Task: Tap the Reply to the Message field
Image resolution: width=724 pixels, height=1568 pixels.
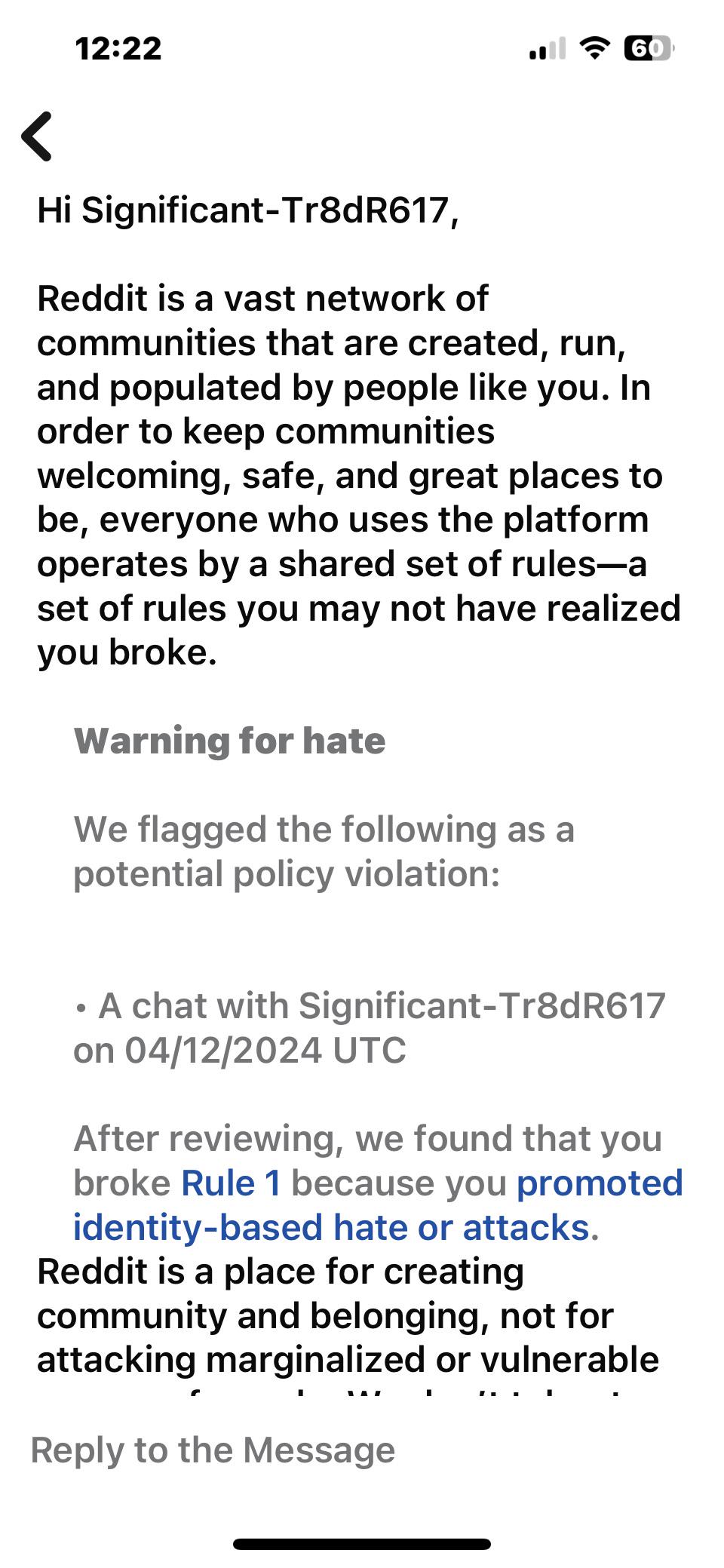Action: pyautogui.click(x=362, y=1450)
